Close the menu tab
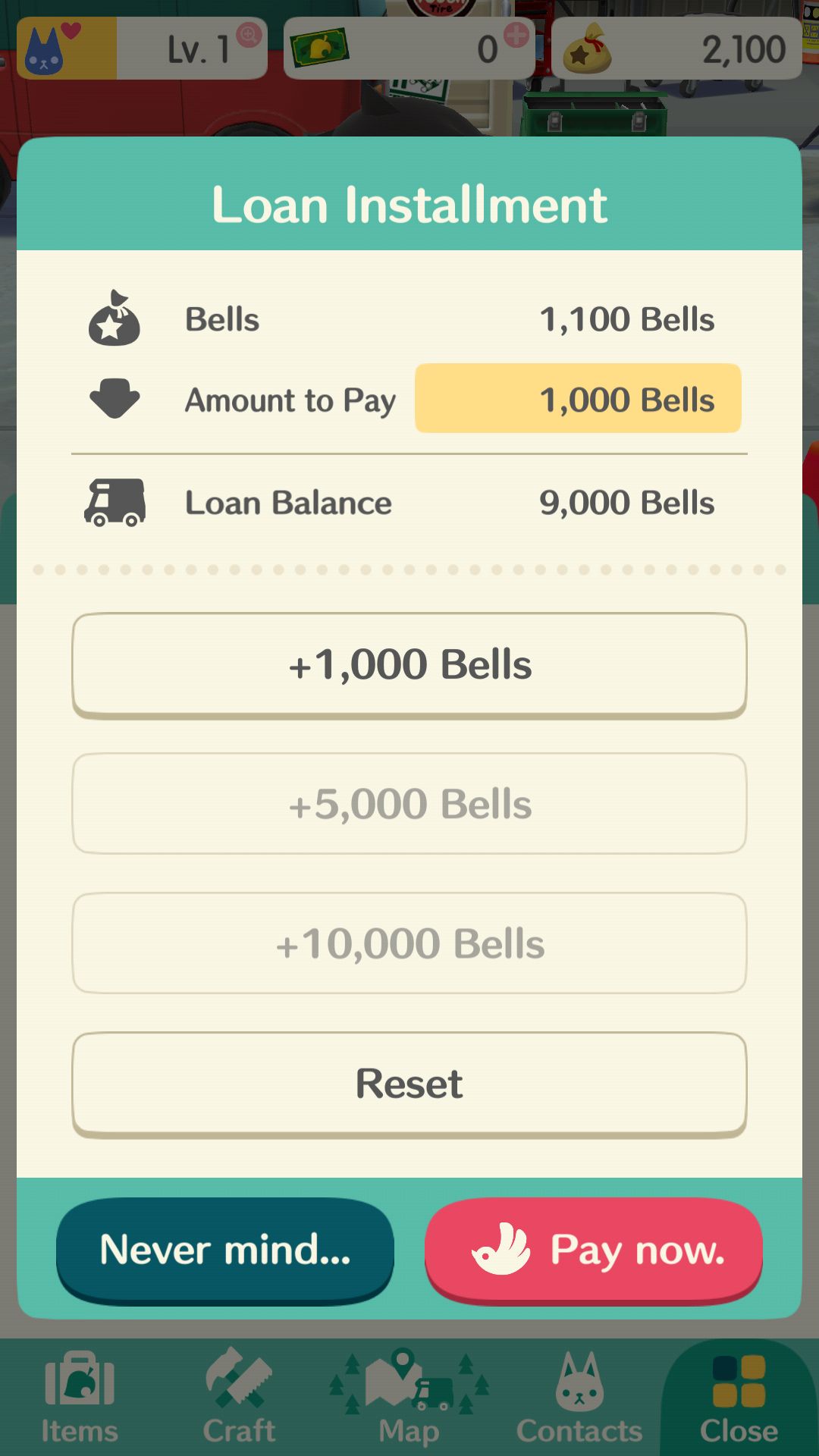 pyautogui.click(x=739, y=1398)
